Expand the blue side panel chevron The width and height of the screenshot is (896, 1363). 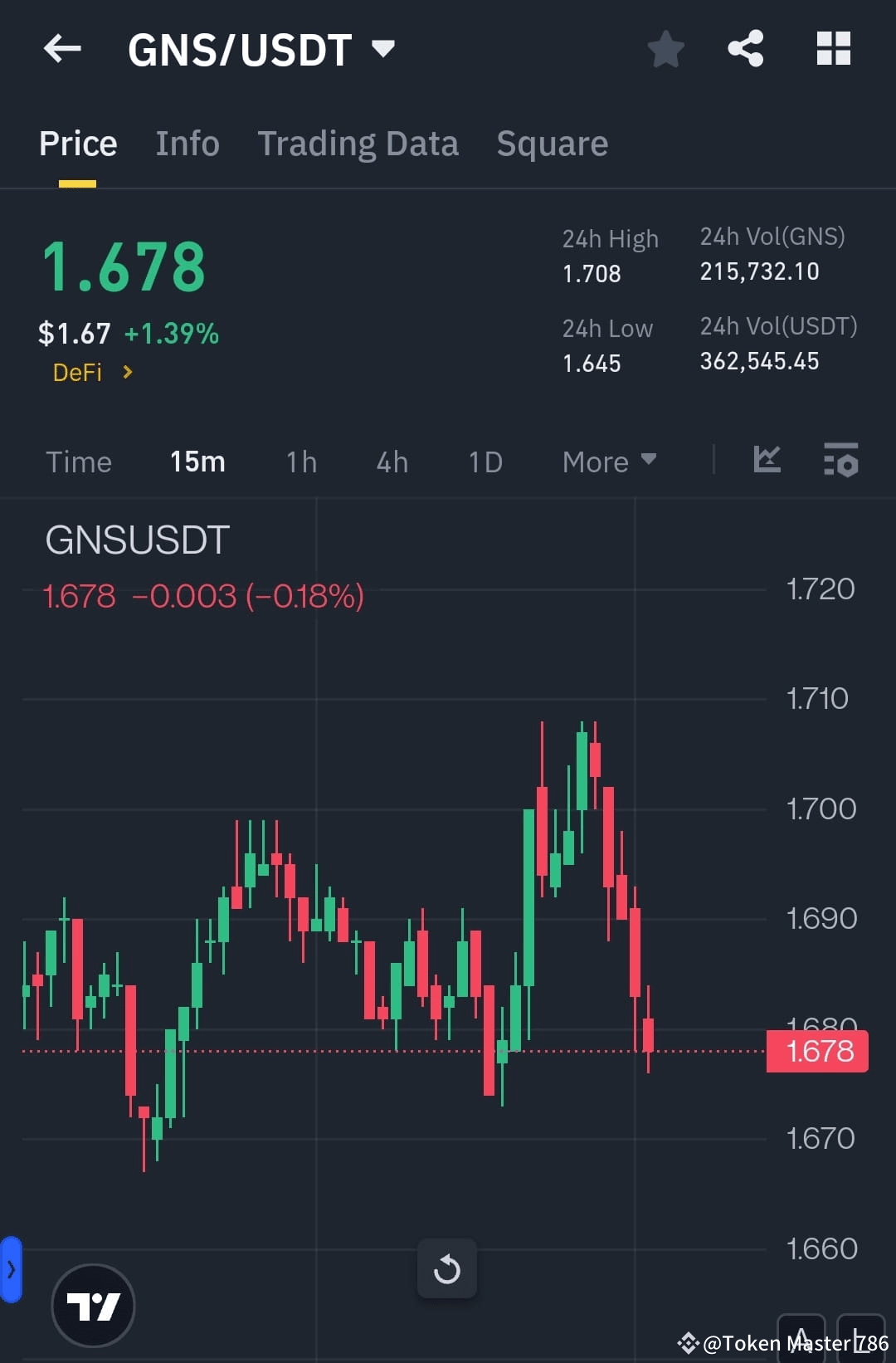10,1268
